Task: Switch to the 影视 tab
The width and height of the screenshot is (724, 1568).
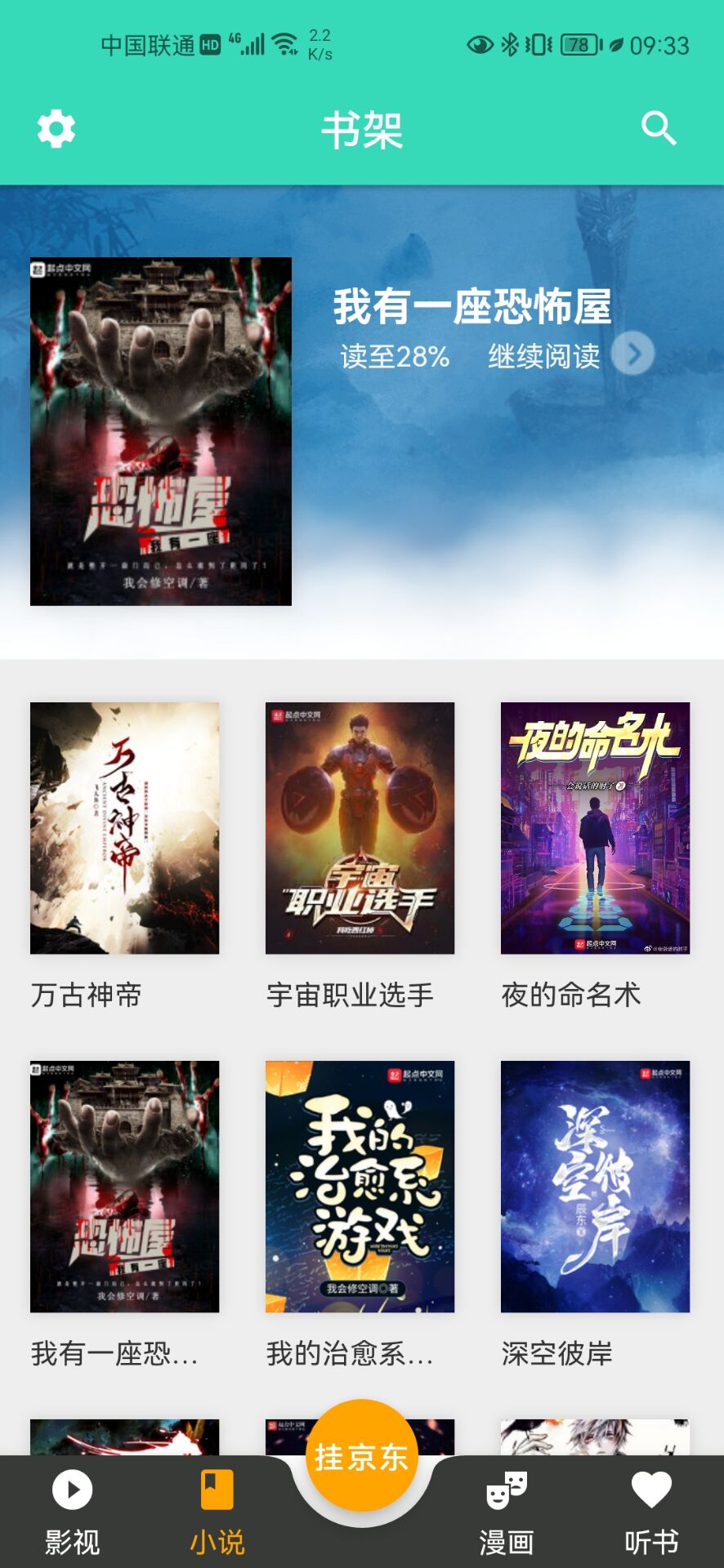Action: point(73,1511)
